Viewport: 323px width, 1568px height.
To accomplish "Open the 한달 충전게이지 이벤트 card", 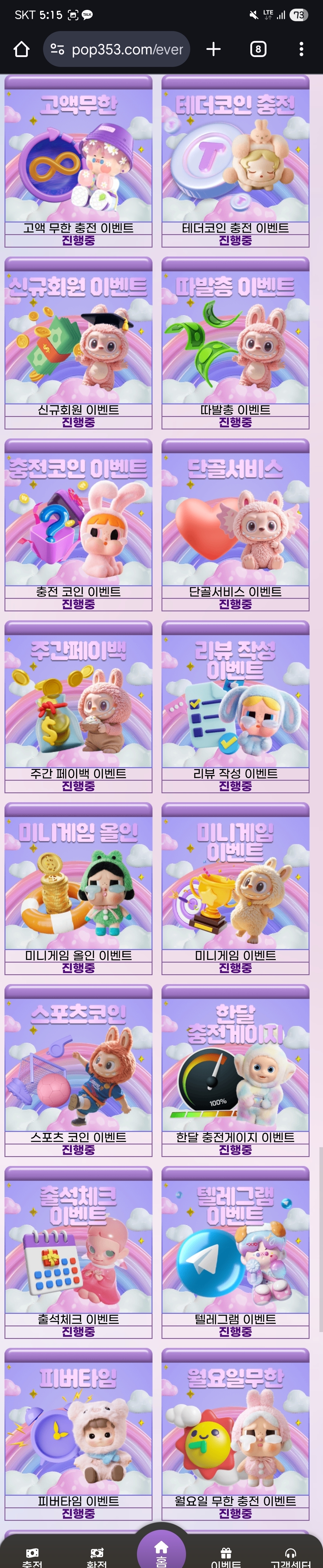I will tap(235, 1070).
